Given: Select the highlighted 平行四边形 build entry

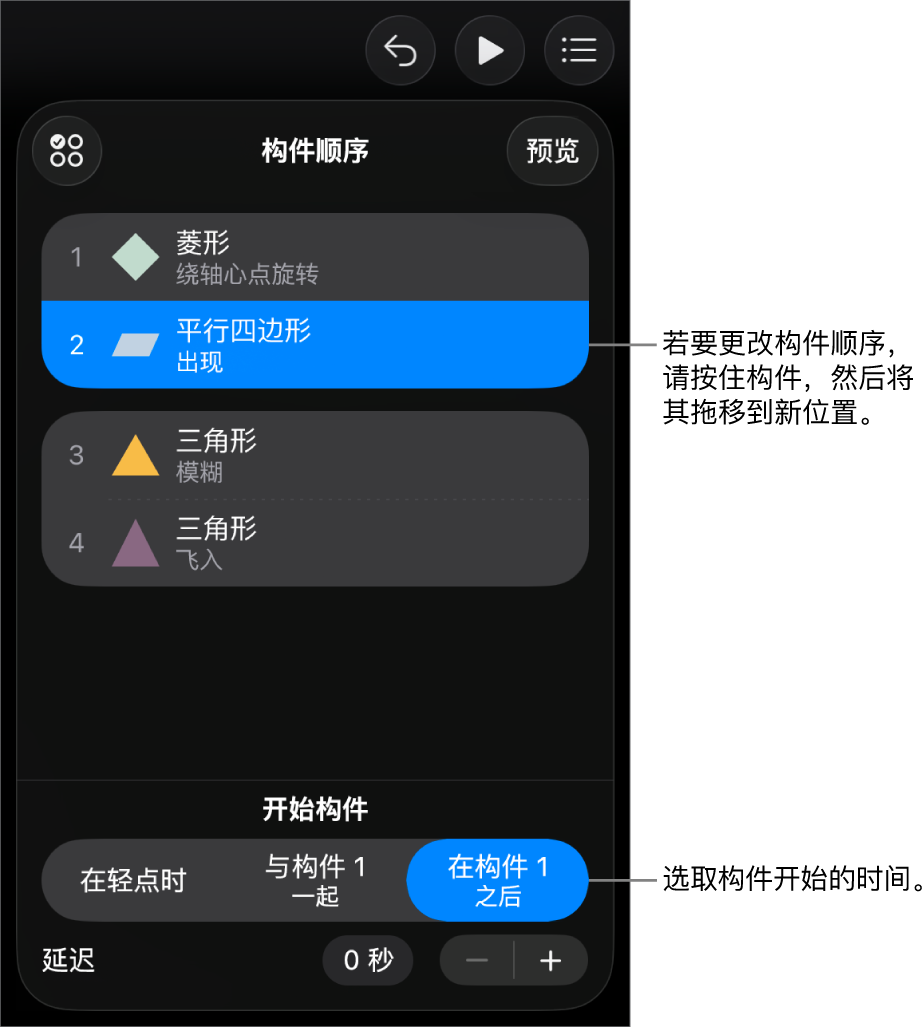Looking at the screenshot, I should [300, 344].
